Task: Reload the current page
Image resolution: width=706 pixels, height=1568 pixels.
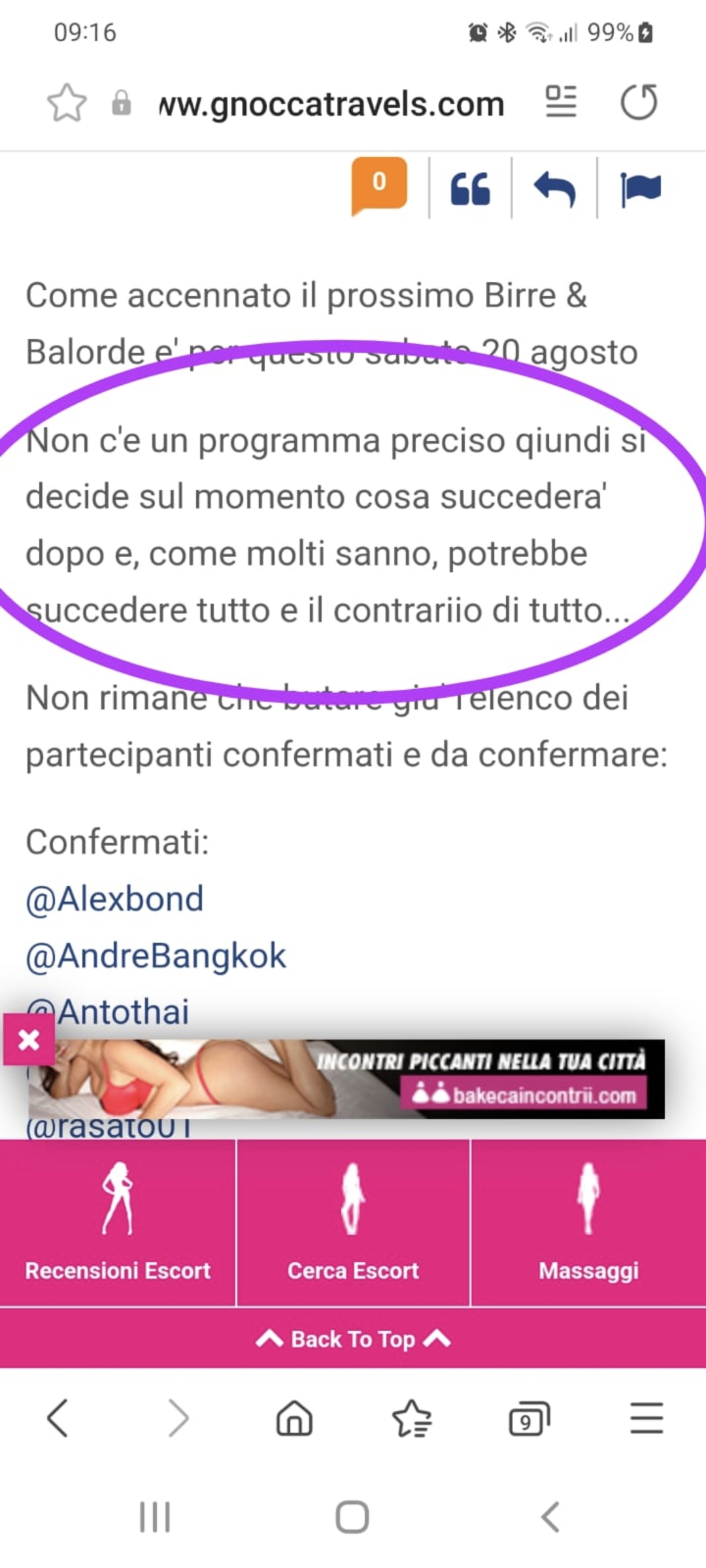Action: pyautogui.click(x=639, y=103)
